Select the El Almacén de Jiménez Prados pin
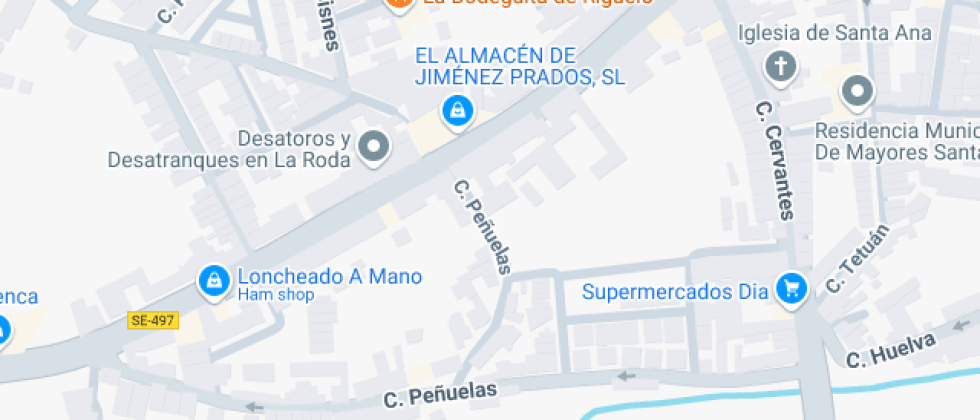980x420 pixels. 457,110
